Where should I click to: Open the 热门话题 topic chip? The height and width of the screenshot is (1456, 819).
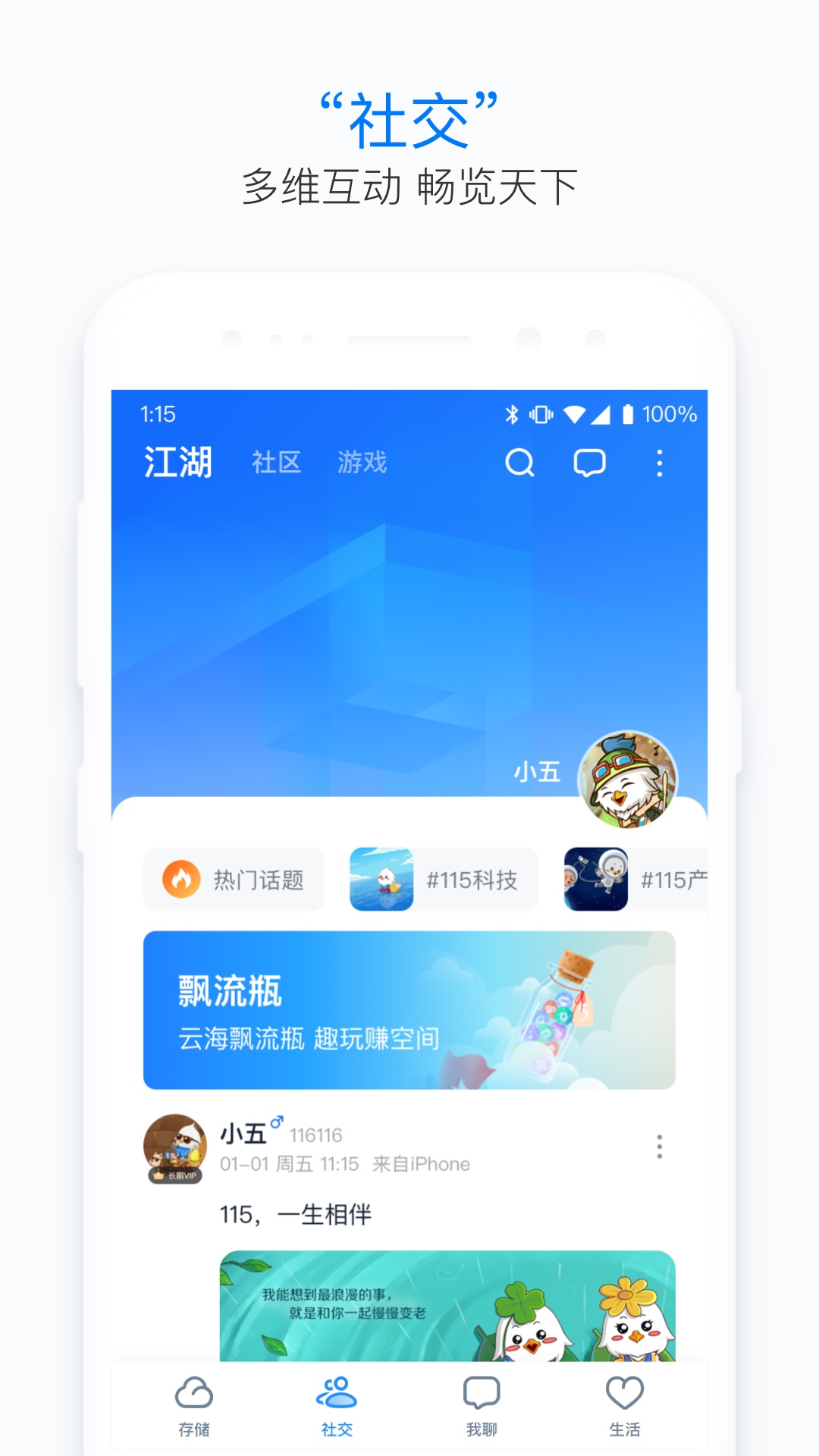click(234, 878)
